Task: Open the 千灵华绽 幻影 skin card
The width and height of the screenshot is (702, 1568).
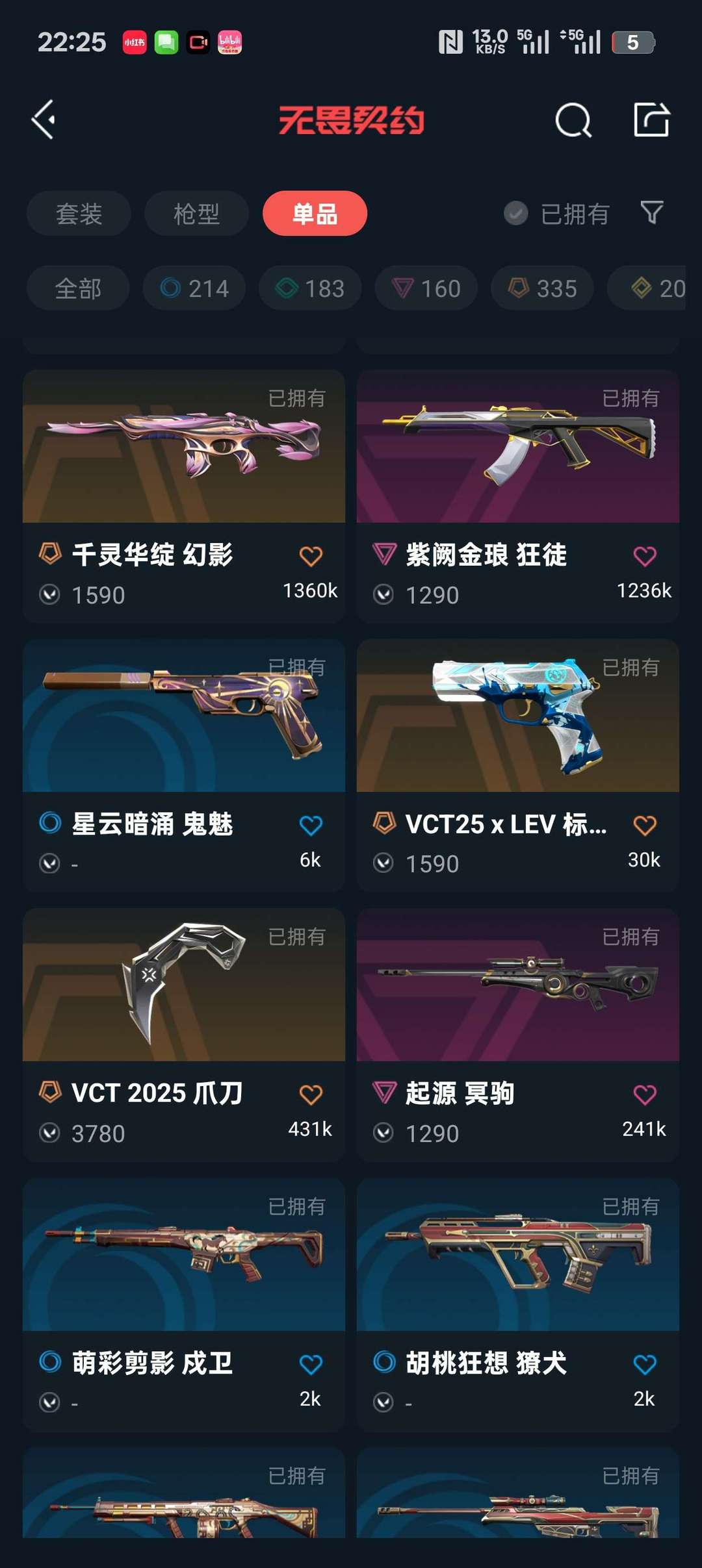Action: click(x=184, y=496)
